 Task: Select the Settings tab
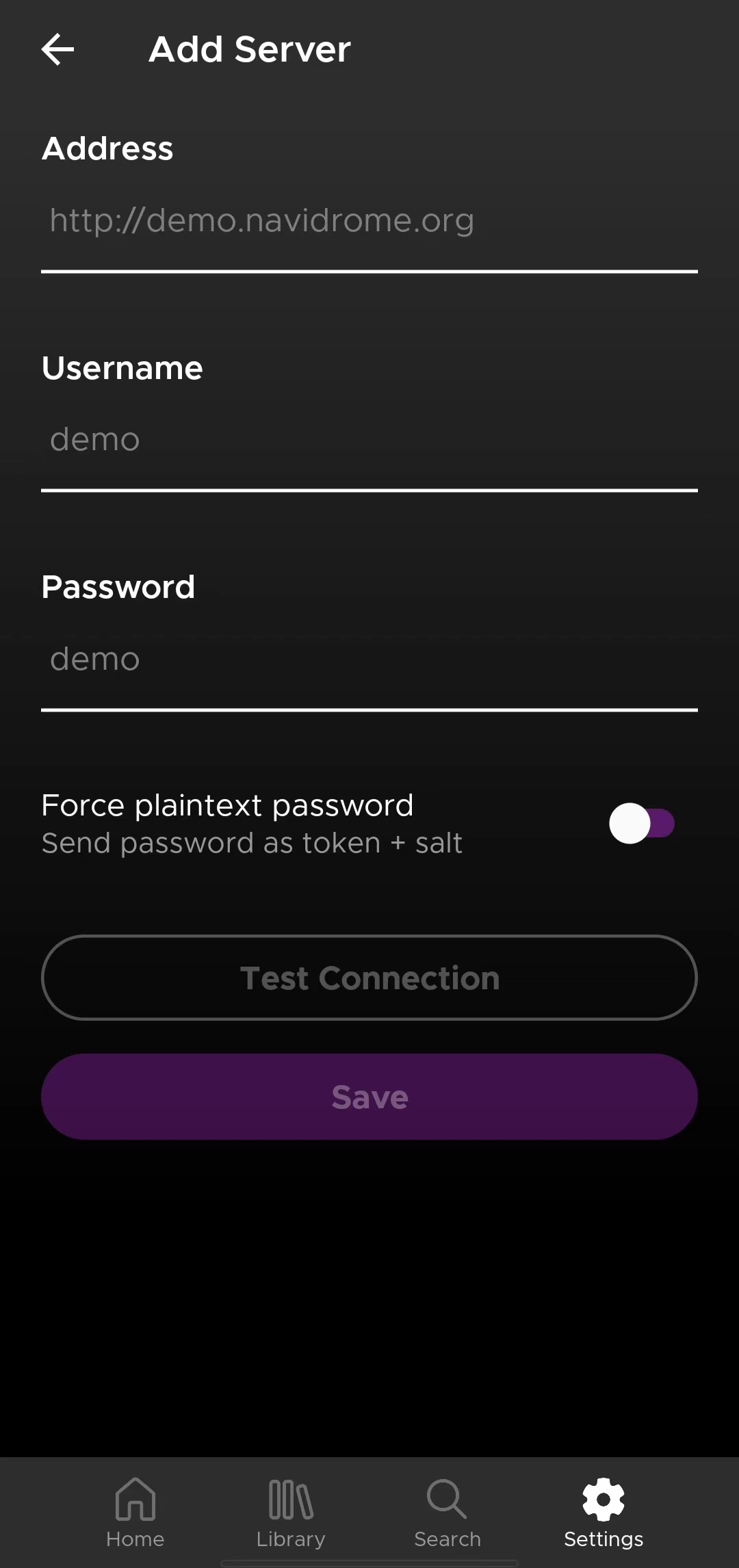click(604, 1513)
